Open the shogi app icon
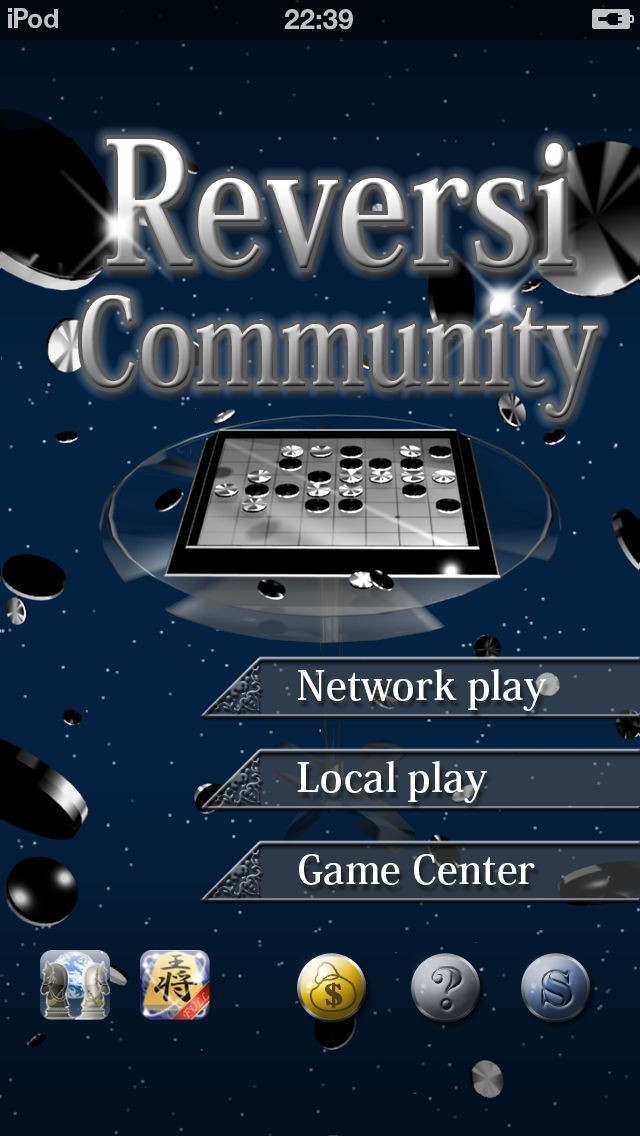 [175, 985]
